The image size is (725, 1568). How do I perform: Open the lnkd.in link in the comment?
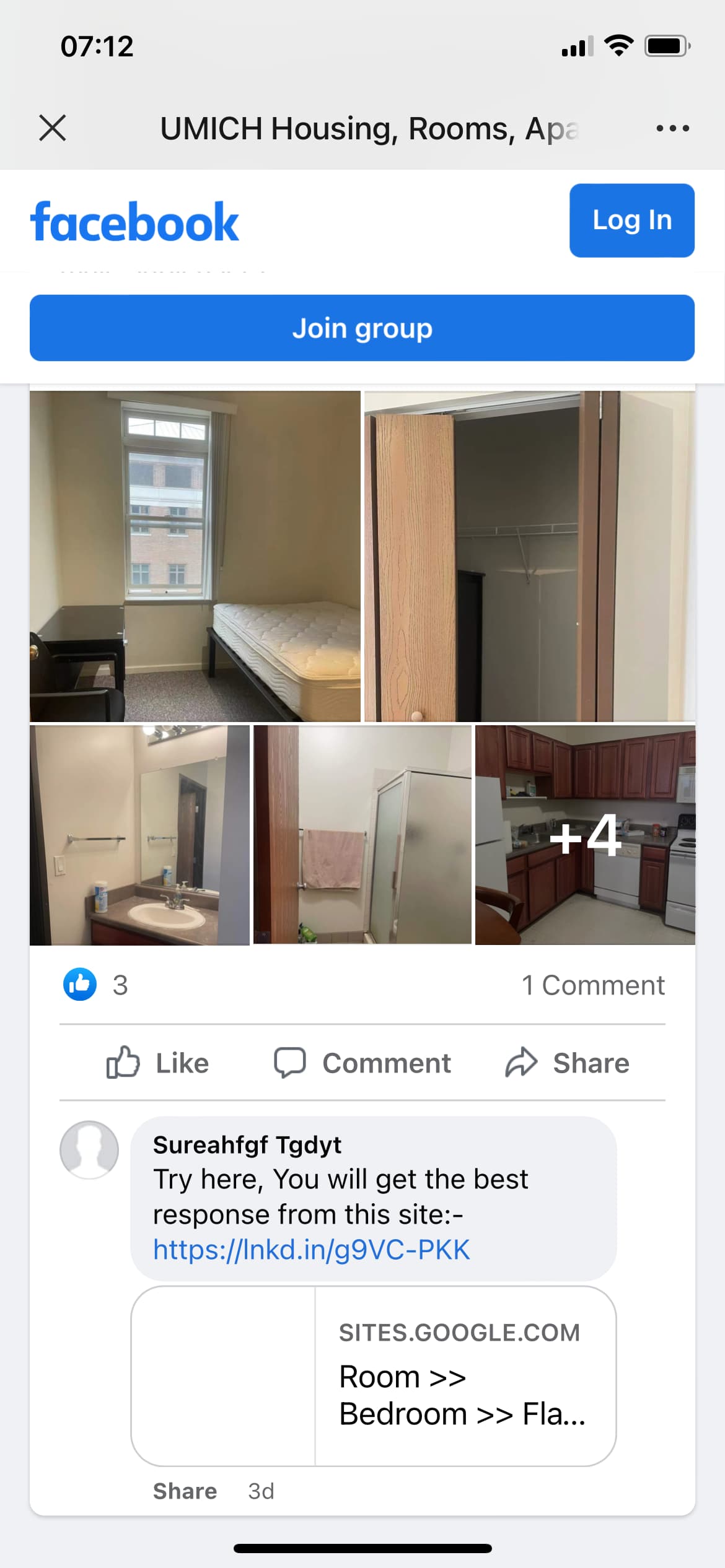click(311, 1250)
